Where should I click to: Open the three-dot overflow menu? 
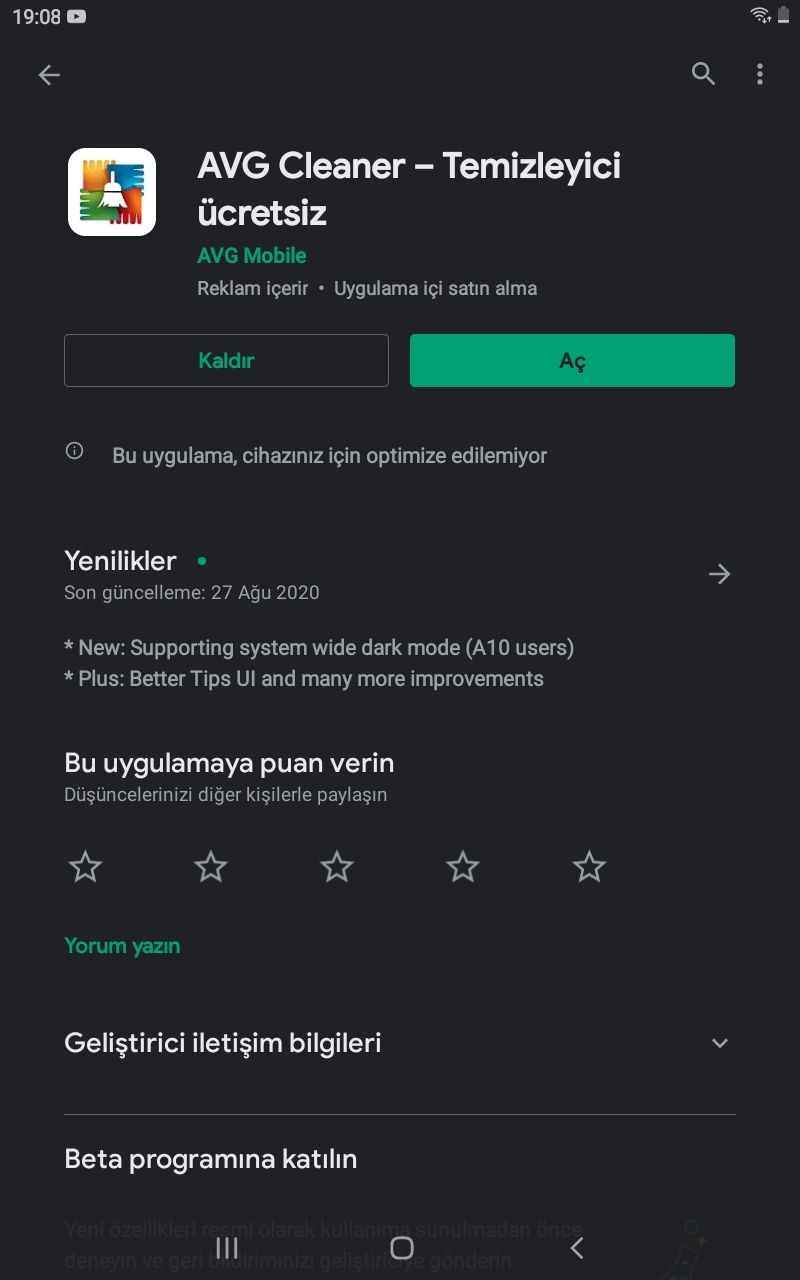pyautogui.click(x=760, y=73)
